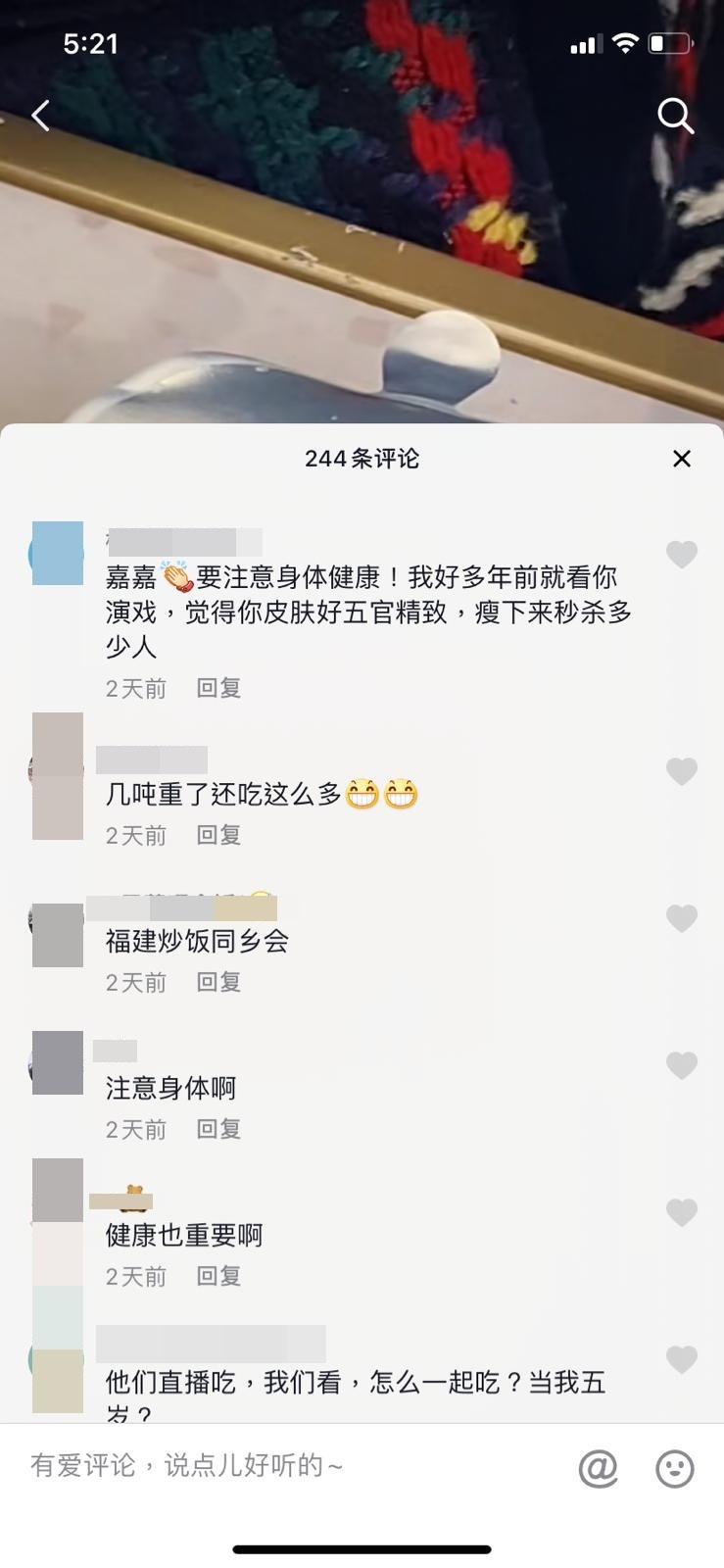
Task: Like the comment 他们直播吃，我们看
Action: [681, 1359]
